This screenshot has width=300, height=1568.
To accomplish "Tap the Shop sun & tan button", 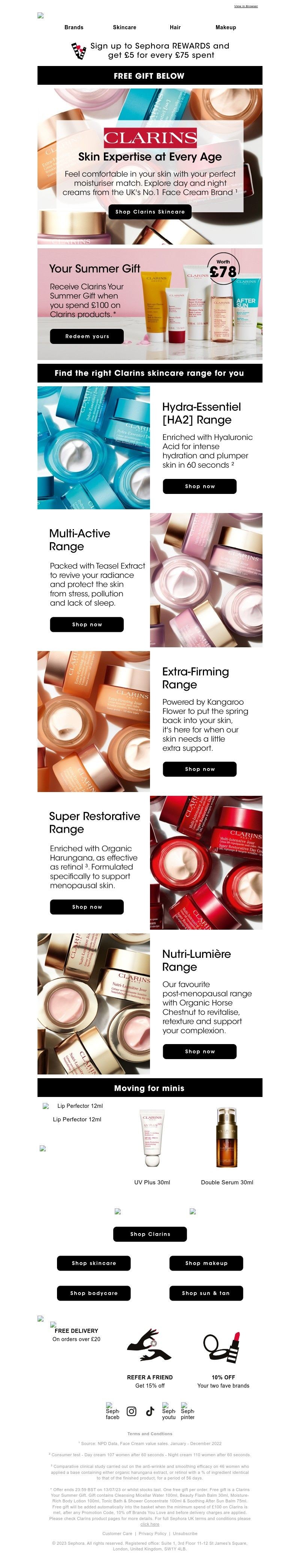I will pyautogui.click(x=206, y=1293).
